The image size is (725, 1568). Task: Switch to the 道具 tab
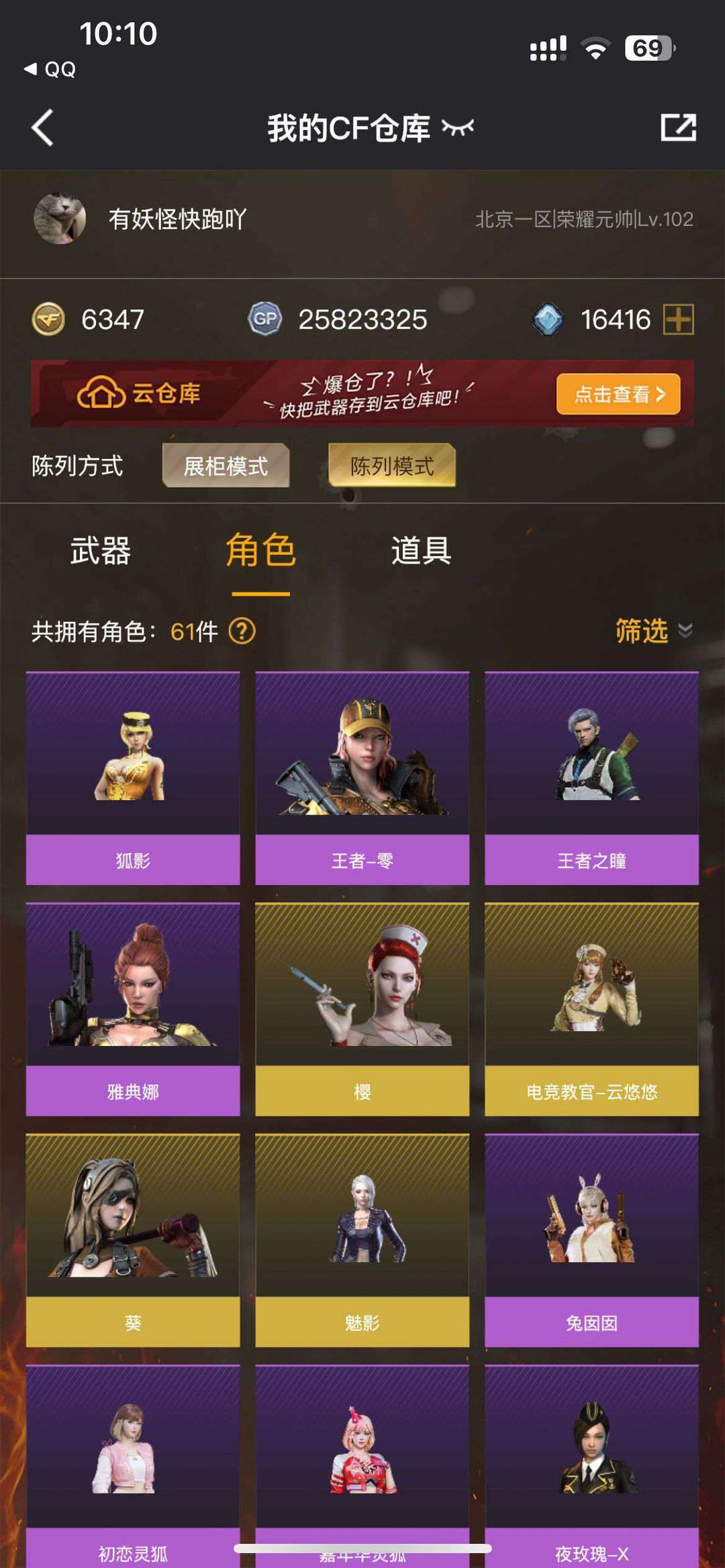tap(421, 551)
